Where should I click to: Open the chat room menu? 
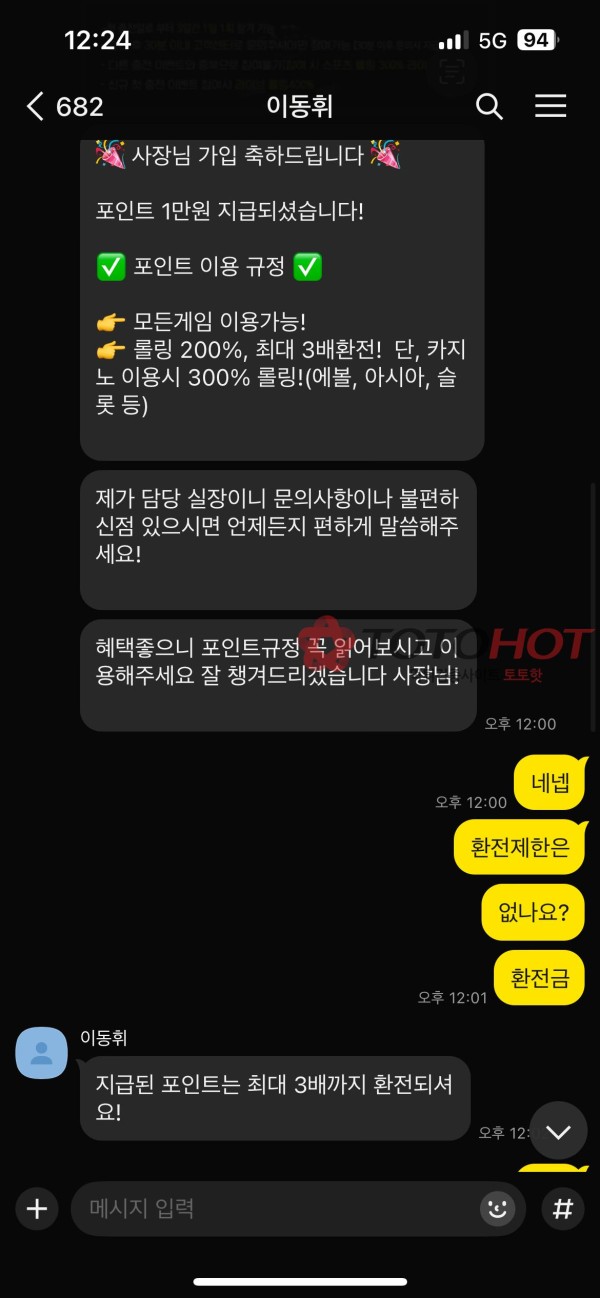551,107
